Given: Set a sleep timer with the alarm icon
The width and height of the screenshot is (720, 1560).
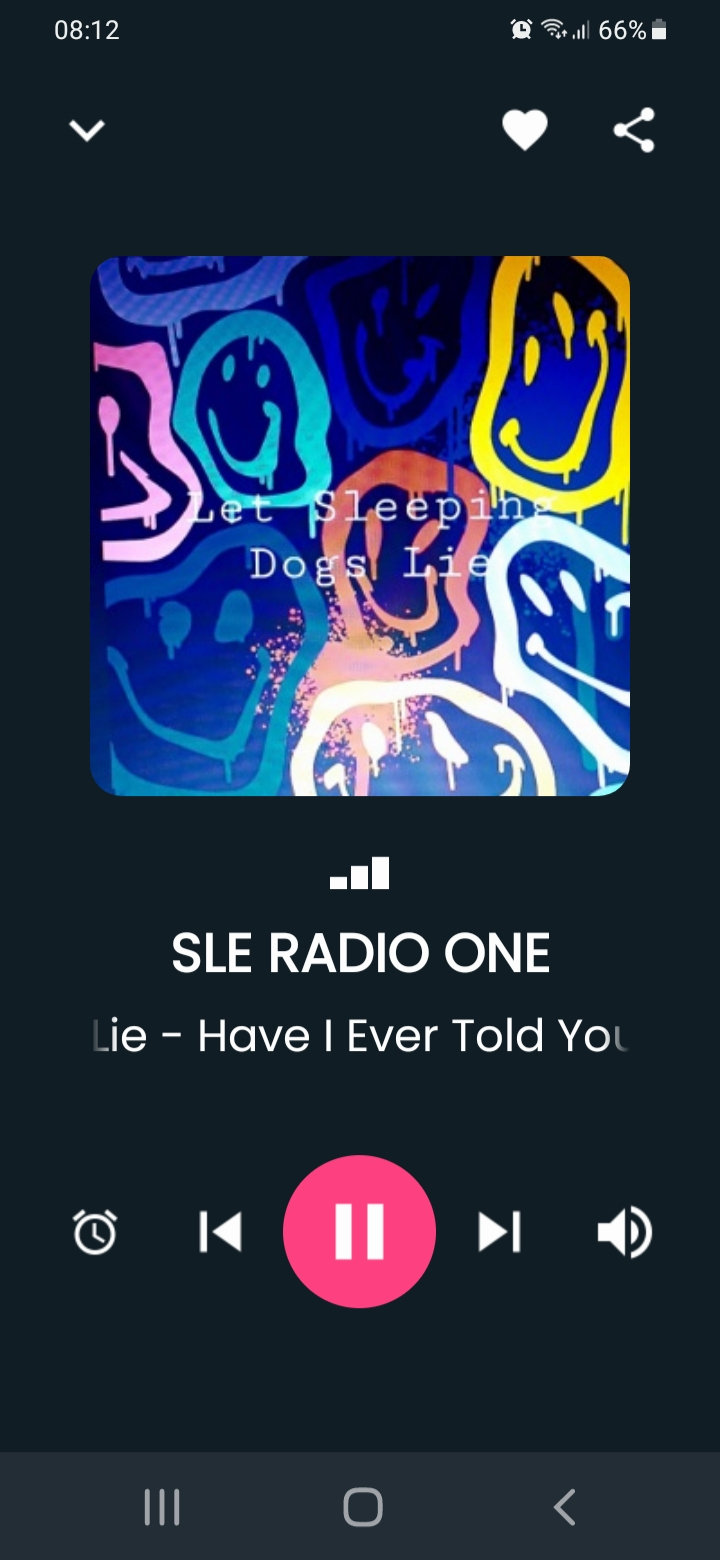Looking at the screenshot, I should pos(95,1232).
